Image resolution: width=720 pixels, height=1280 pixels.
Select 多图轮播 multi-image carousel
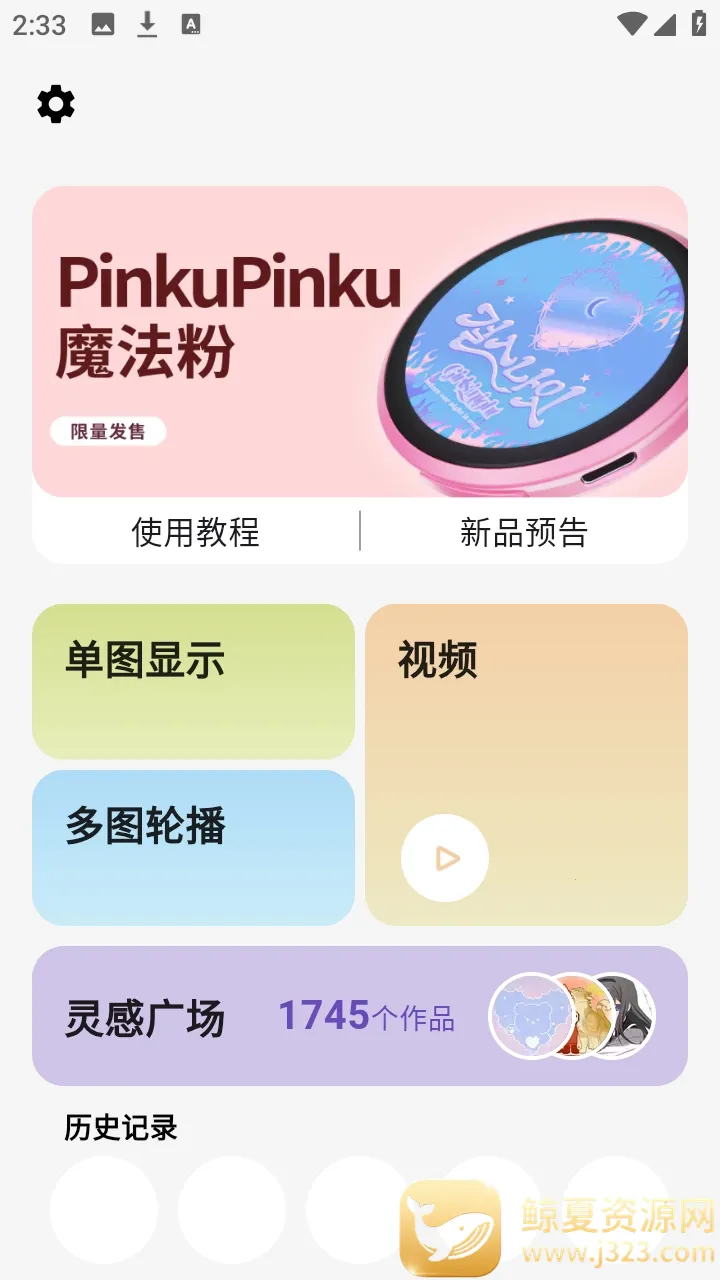click(193, 847)
